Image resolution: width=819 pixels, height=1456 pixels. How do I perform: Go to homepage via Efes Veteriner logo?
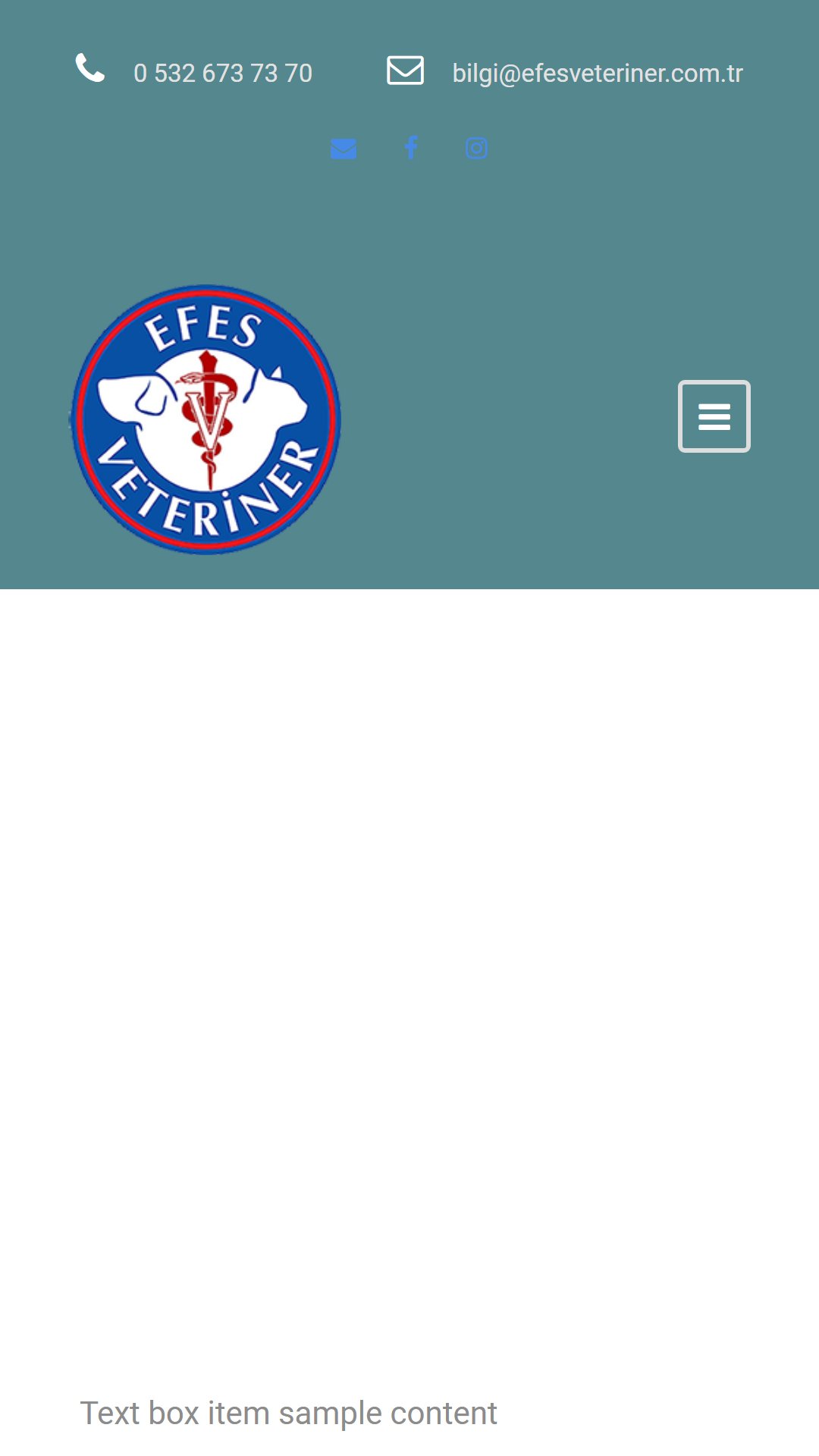[x=205, y=419]
